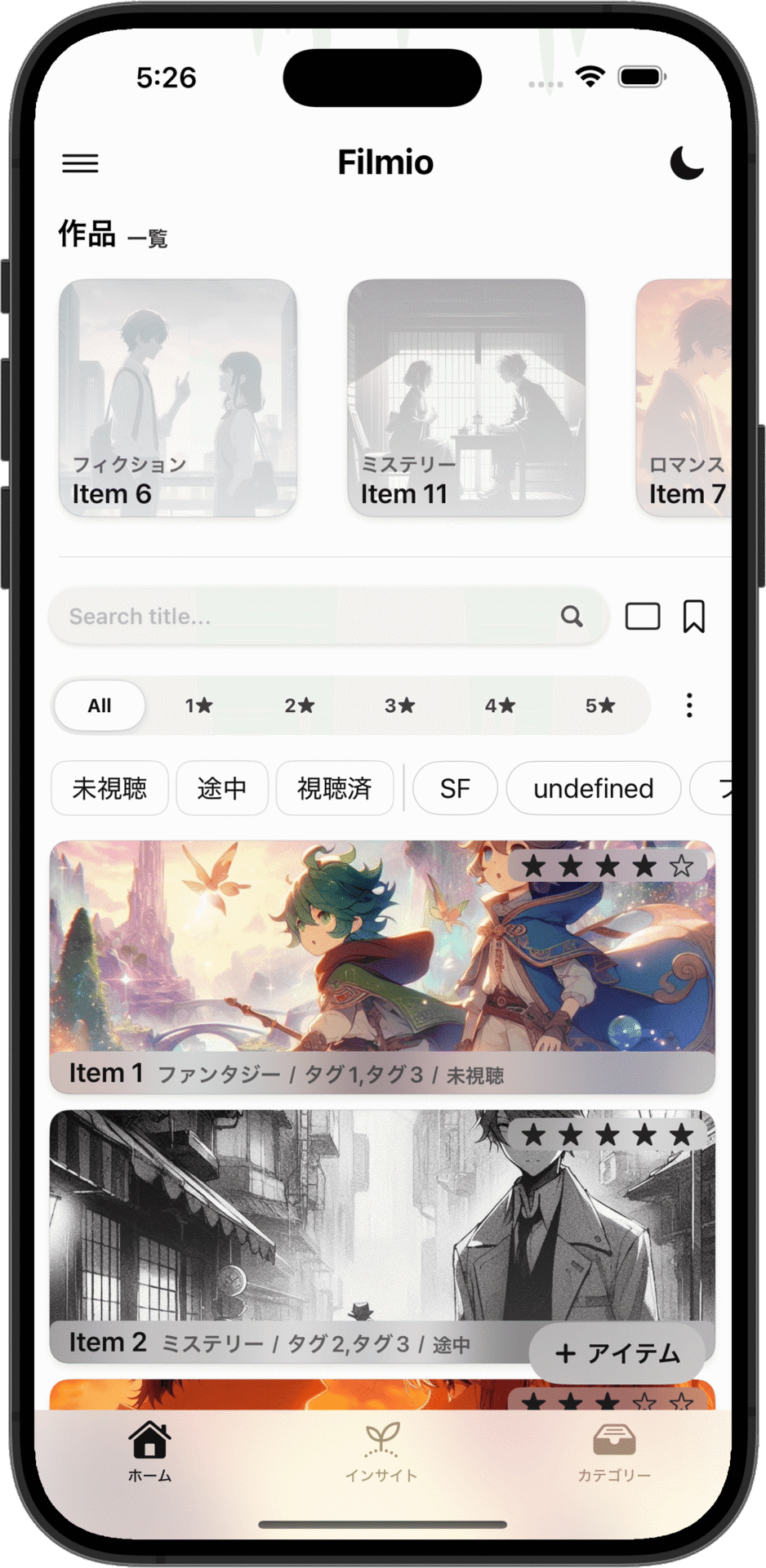Image resolution: width=766 pixels, height=1568 pixels.
Task: Filter by 3★ rating
Action: pos(399,706)
